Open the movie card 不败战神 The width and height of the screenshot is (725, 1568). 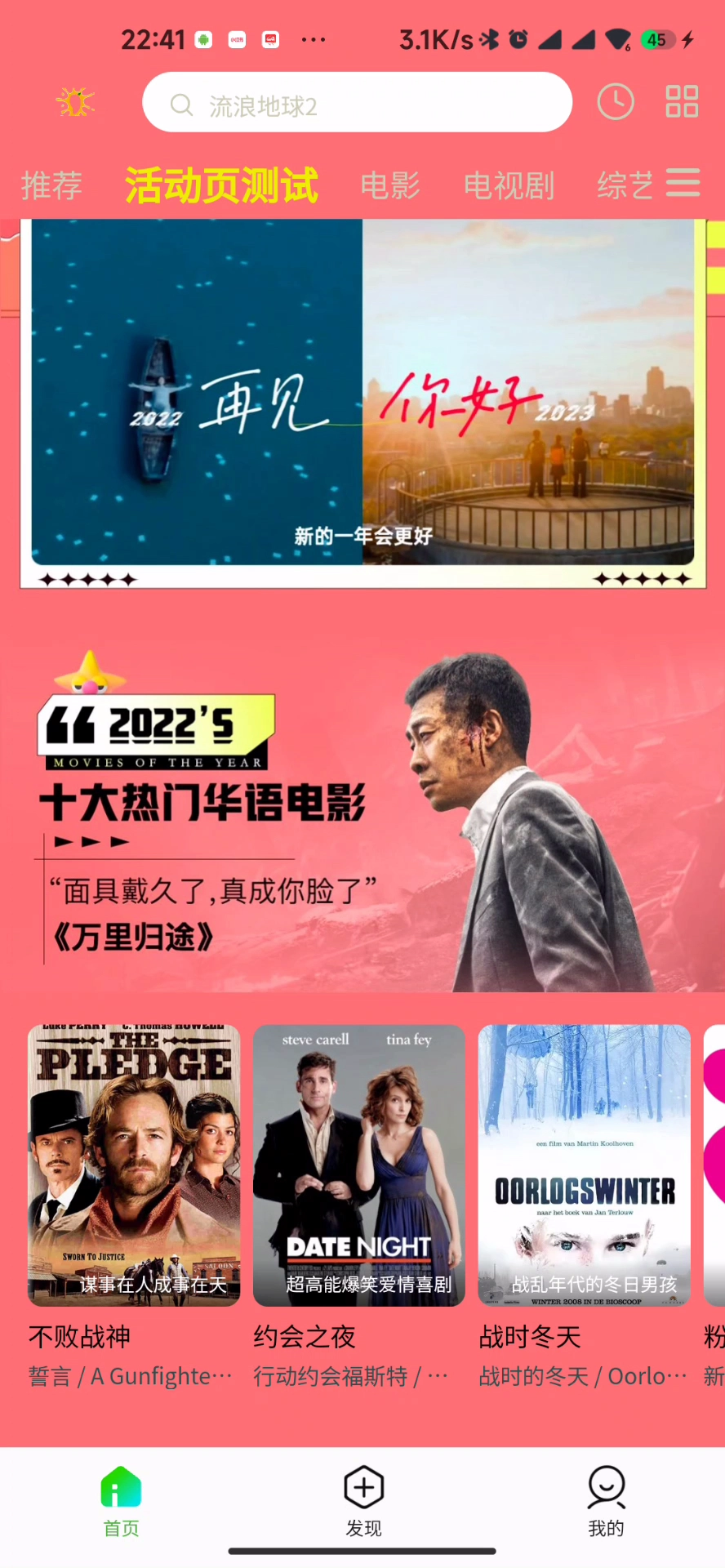click(x=134, y=1166)
